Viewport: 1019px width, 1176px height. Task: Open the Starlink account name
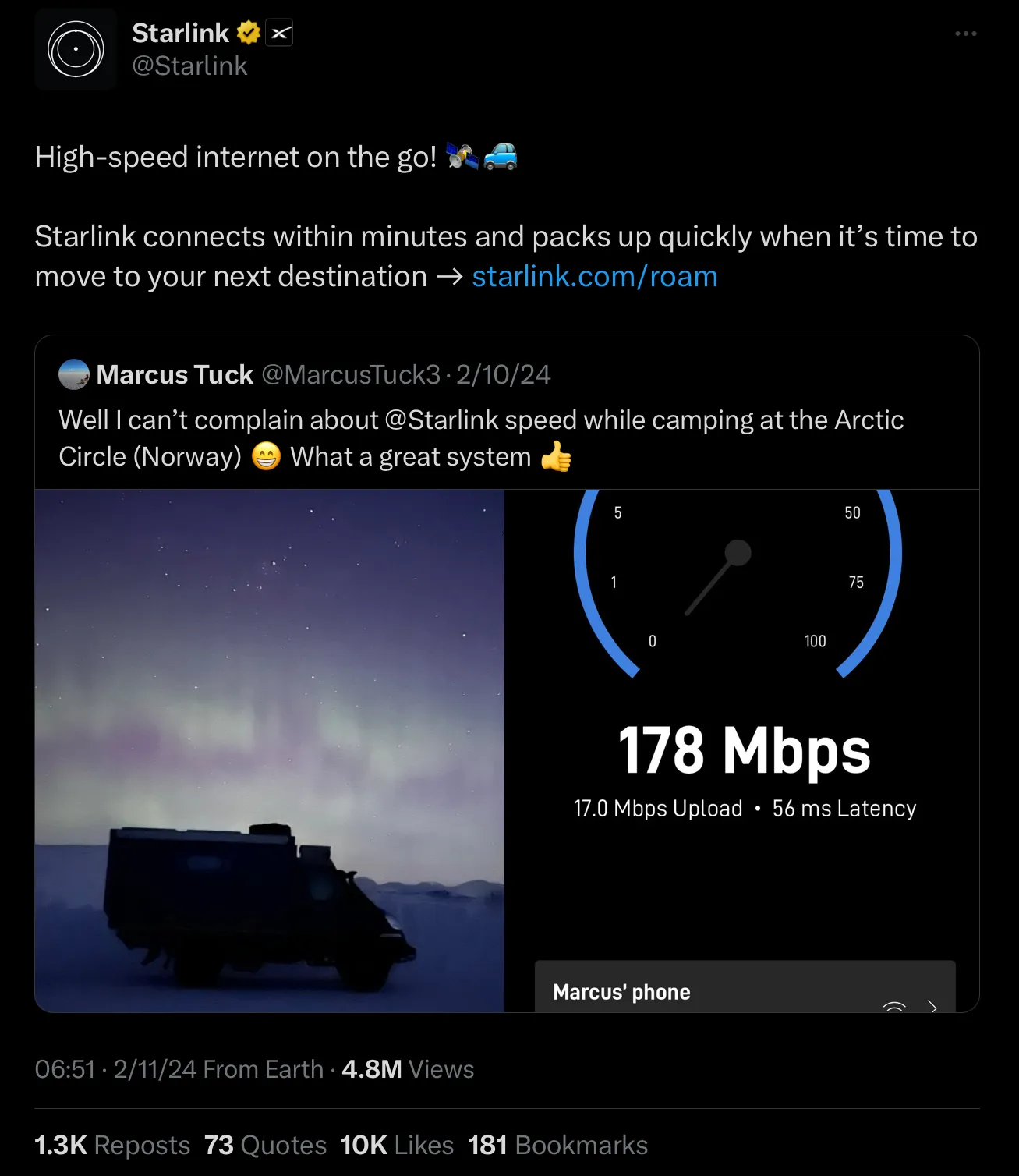(x=180, y=33)
